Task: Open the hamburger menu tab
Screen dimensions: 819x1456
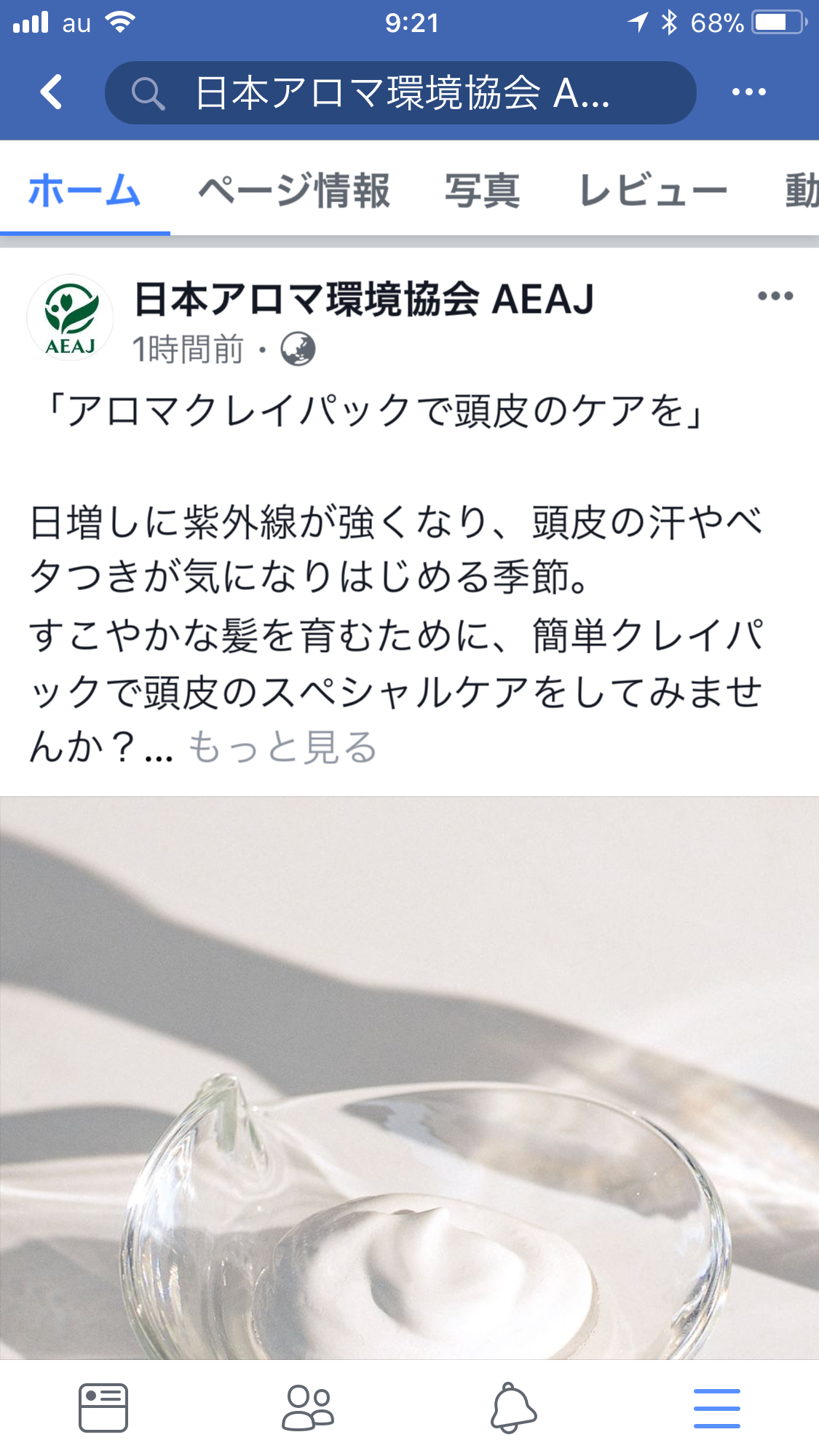Action: [x=717, y=1408]
